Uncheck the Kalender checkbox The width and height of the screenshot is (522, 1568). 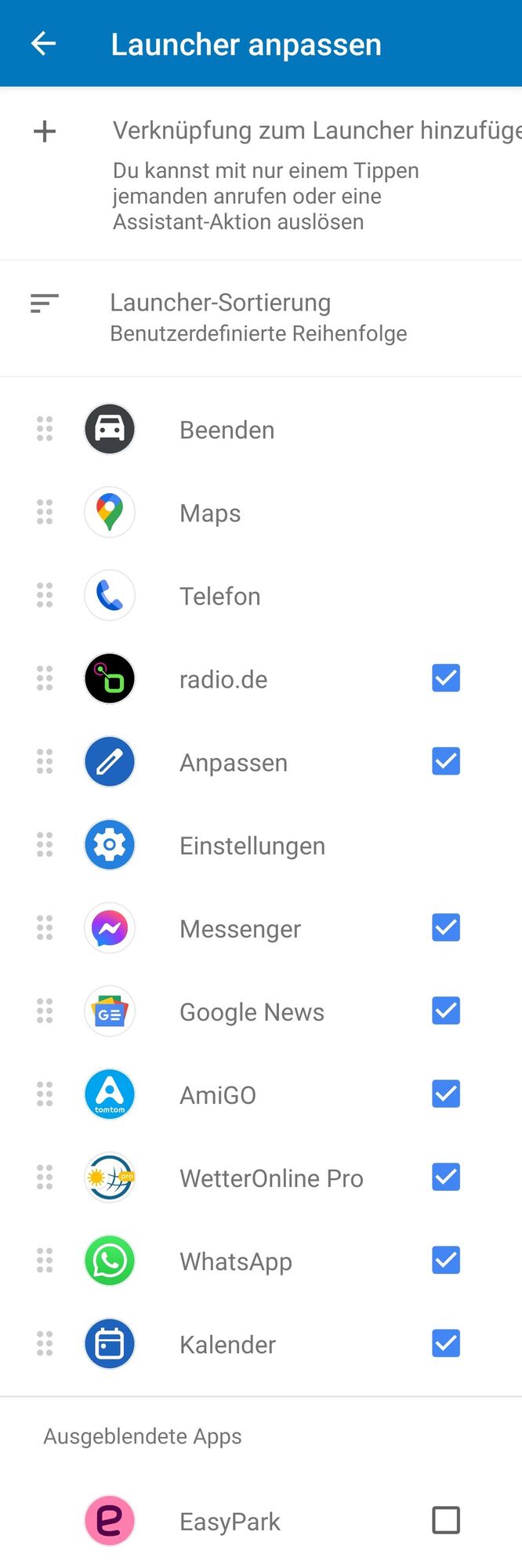click(x=446, y=1343)
